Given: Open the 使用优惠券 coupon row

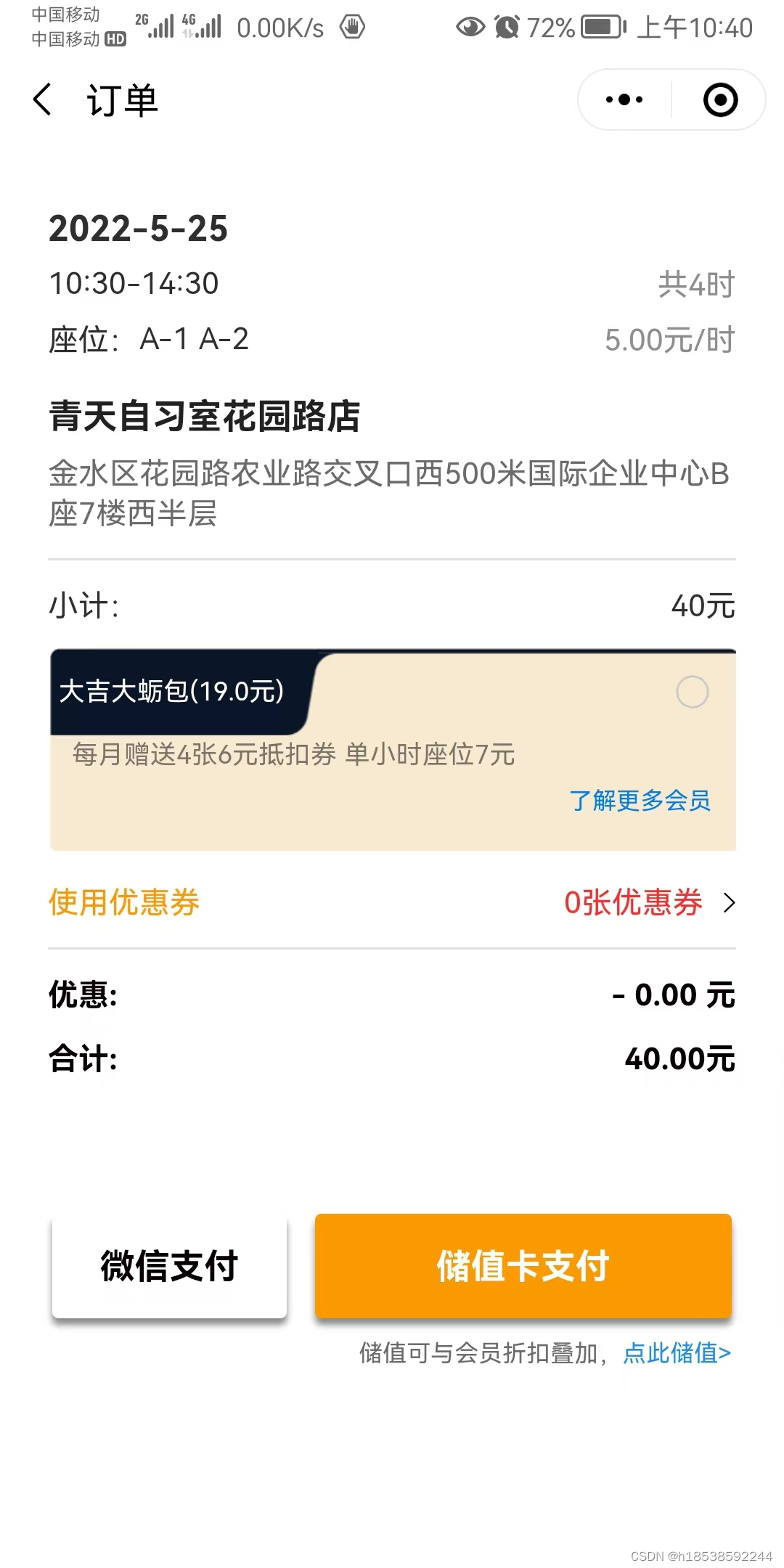Looking at the screenshot, I should 392,902.
